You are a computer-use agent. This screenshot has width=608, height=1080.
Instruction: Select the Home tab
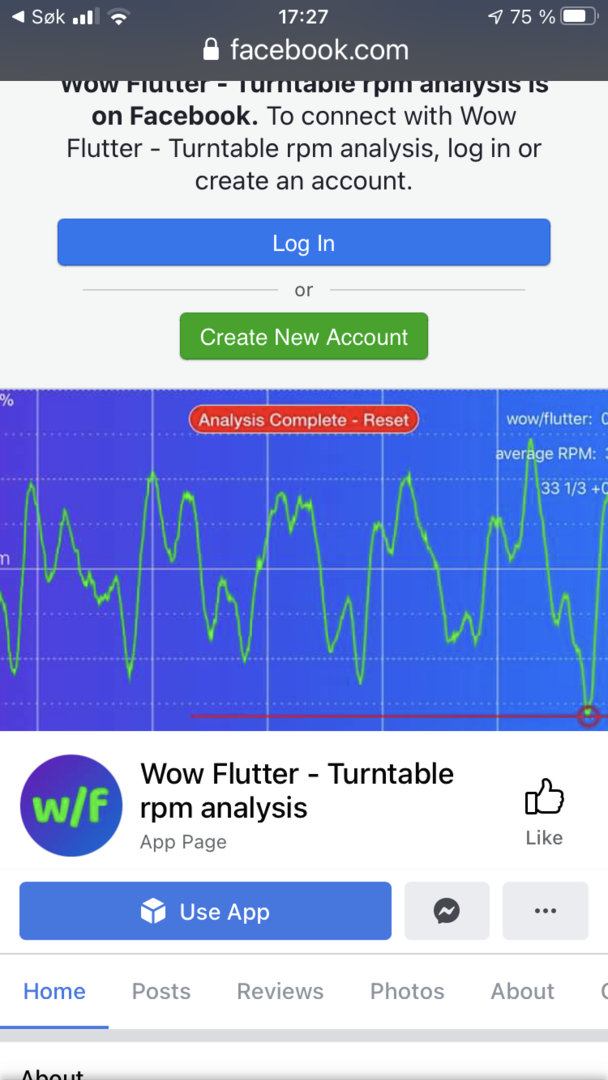54,991
